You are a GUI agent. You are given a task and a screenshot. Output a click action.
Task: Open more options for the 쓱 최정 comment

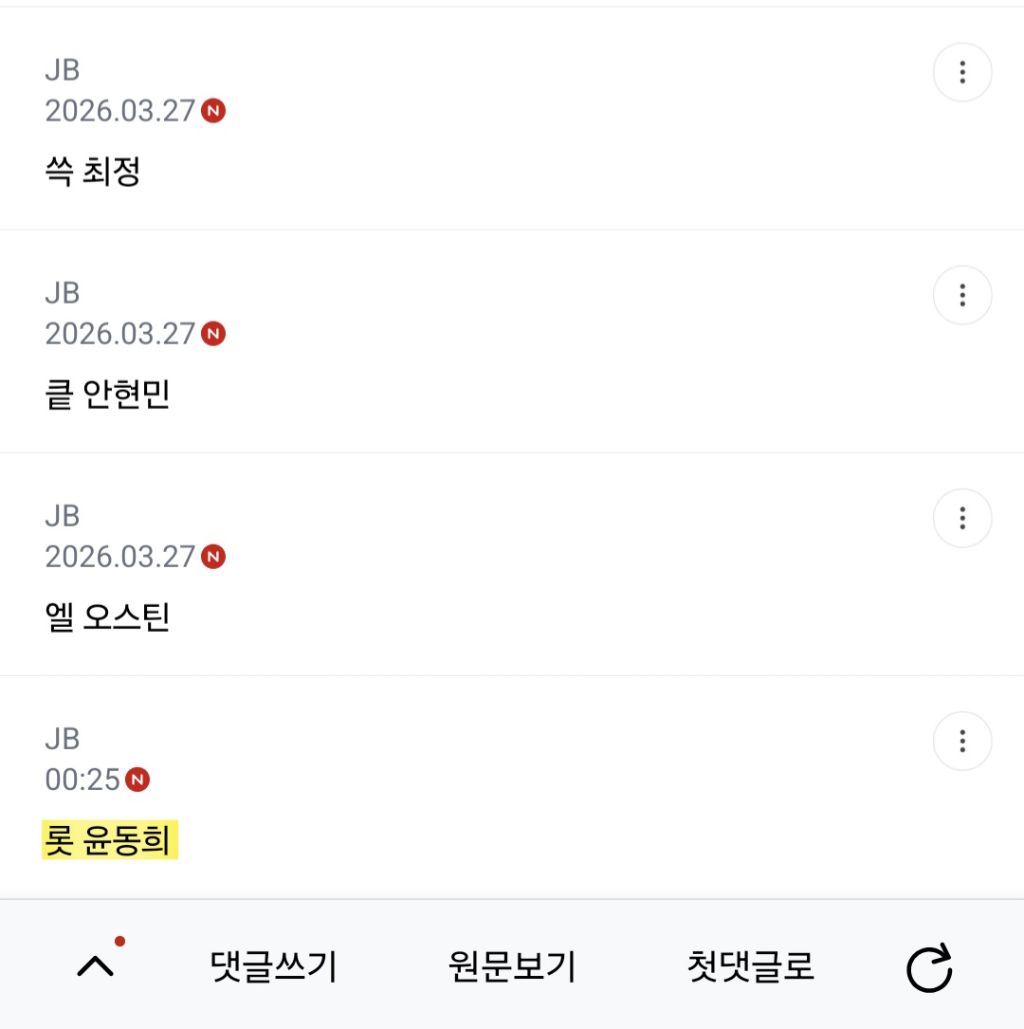[x=962, y=72]
